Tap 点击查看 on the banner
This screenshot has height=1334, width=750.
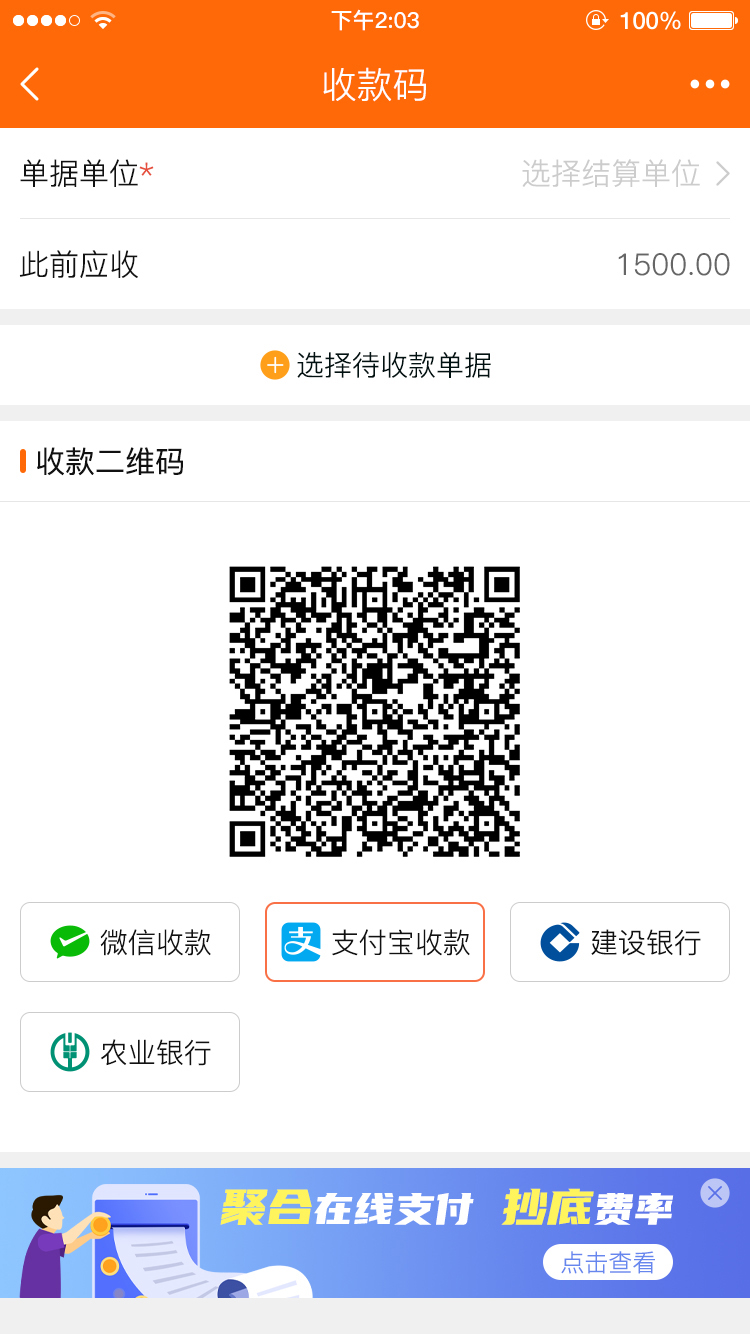pos(607,1263)
